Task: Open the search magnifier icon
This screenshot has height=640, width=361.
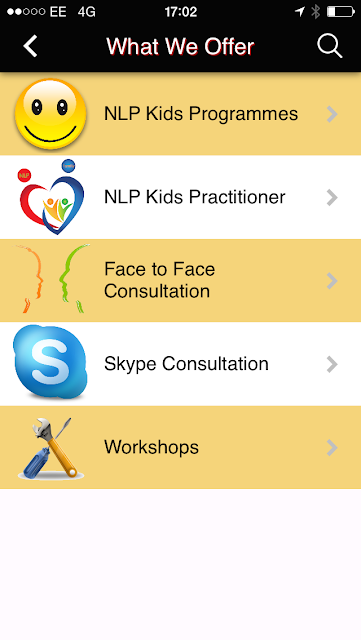Action: pos(330,46)
